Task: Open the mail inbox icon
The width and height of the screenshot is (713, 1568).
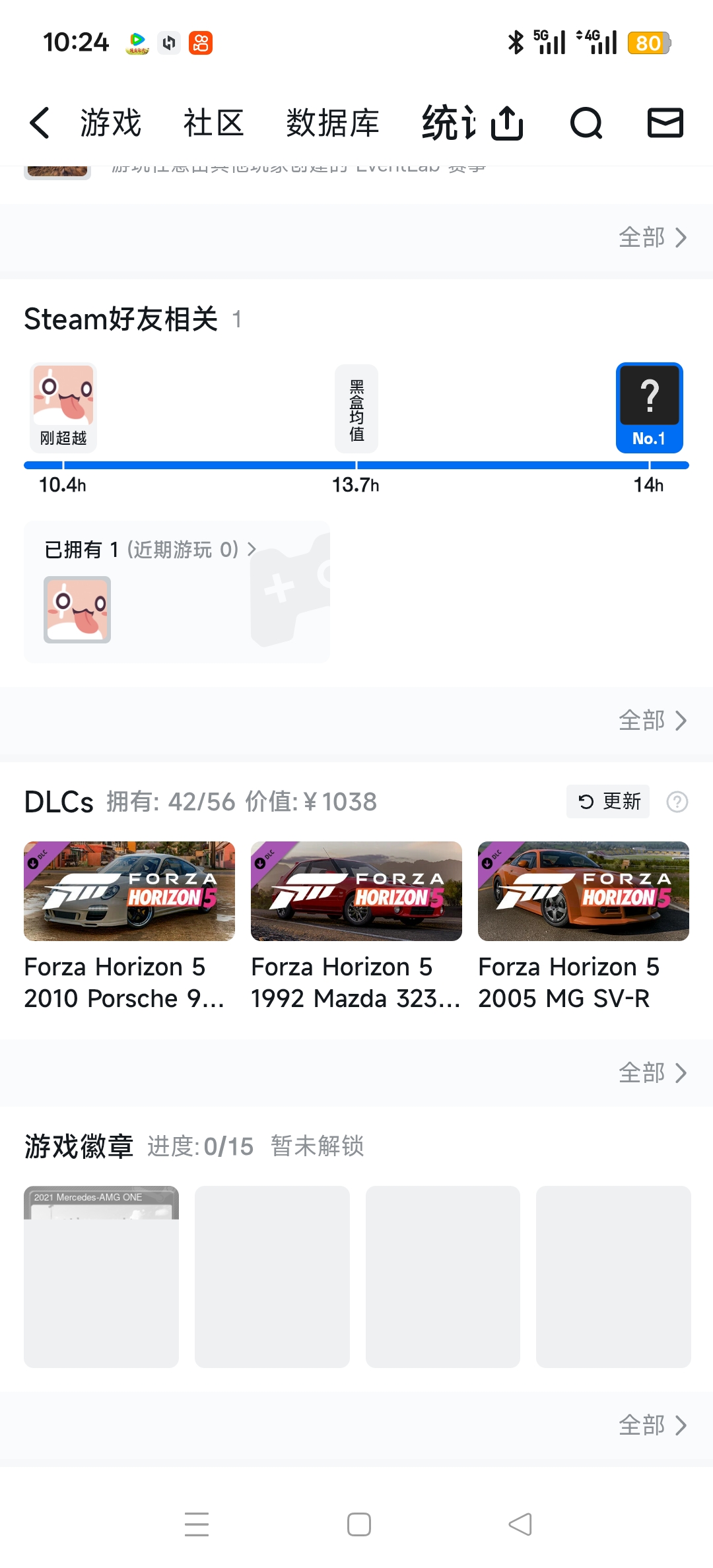Action: 665,123
